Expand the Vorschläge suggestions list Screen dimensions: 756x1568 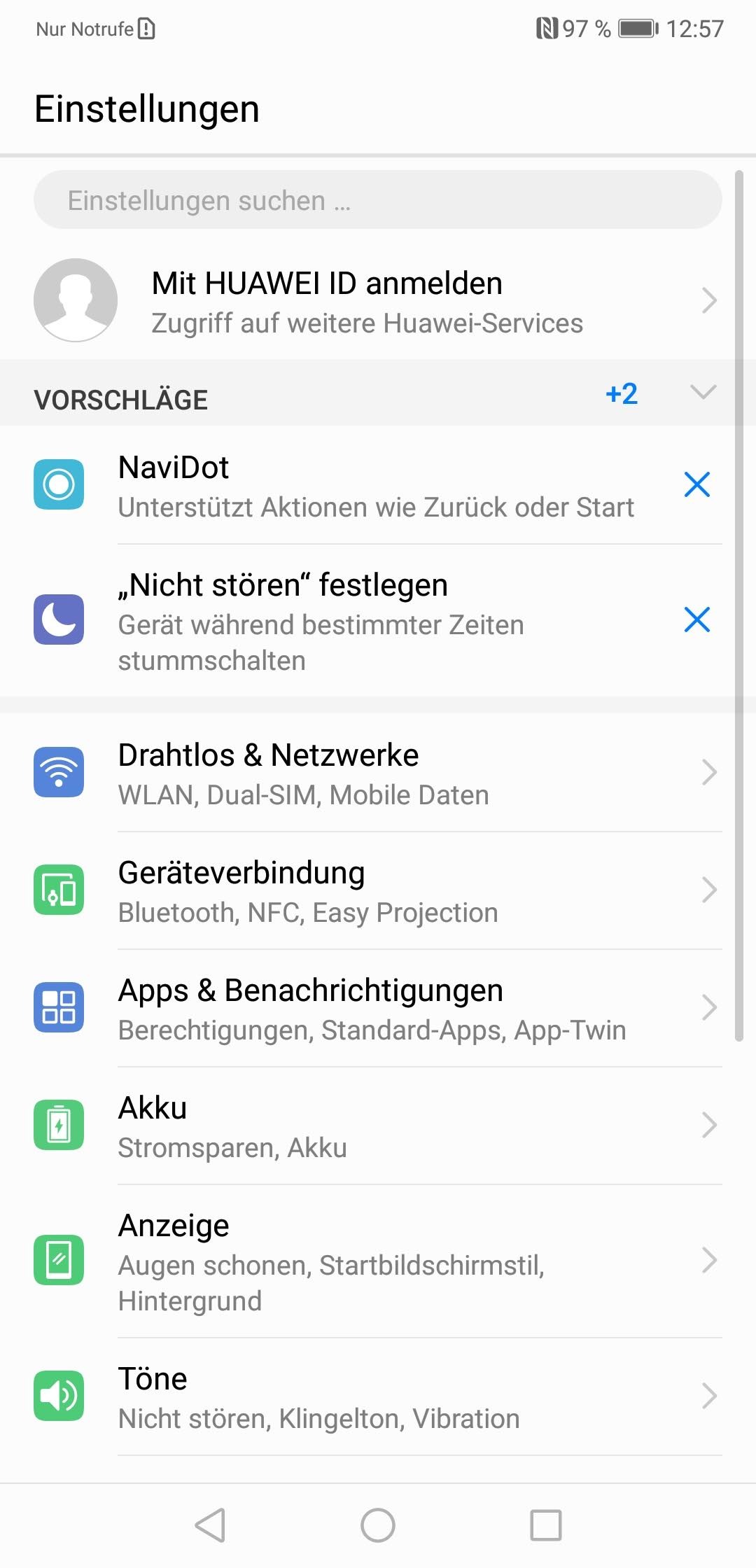pos(702,392)
